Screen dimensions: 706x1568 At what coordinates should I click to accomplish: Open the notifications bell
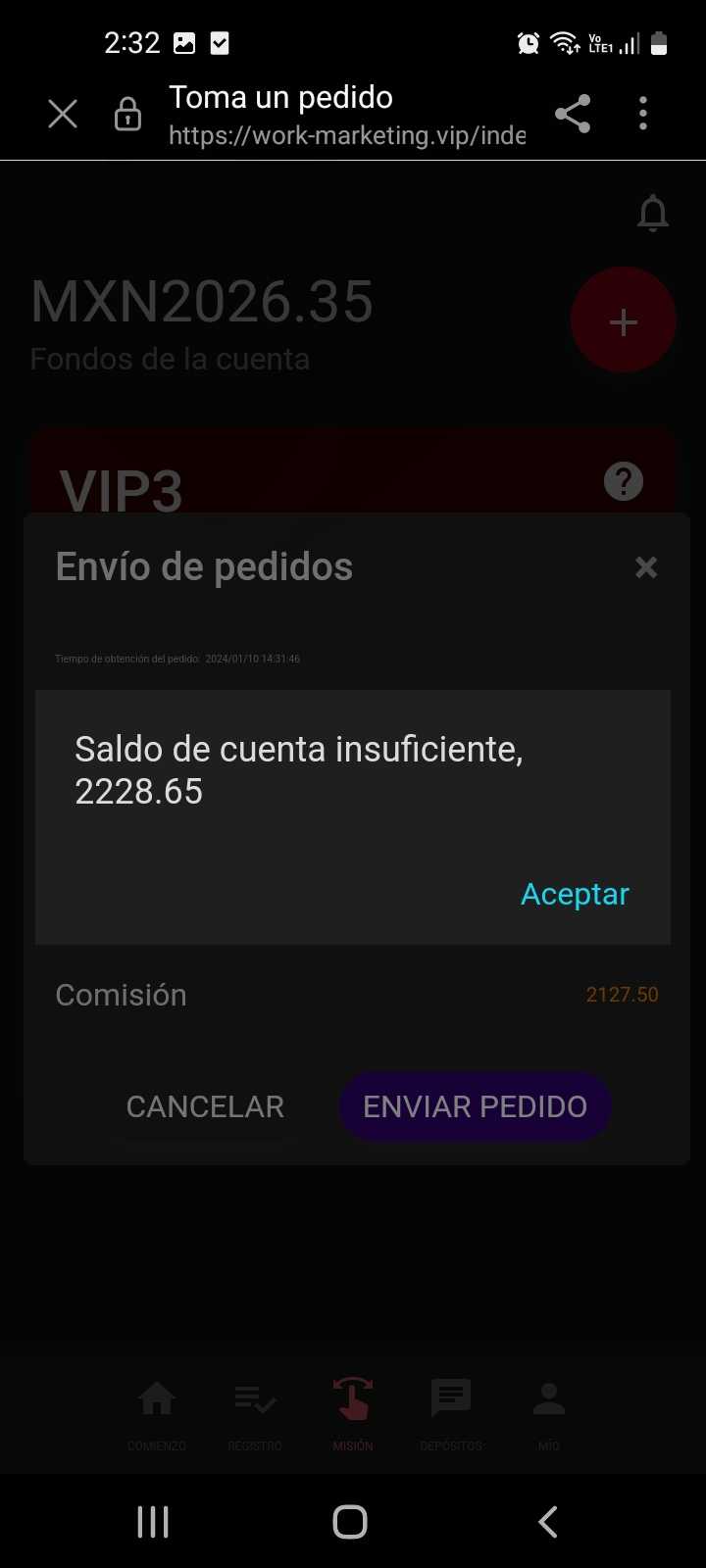coord(653,213)
